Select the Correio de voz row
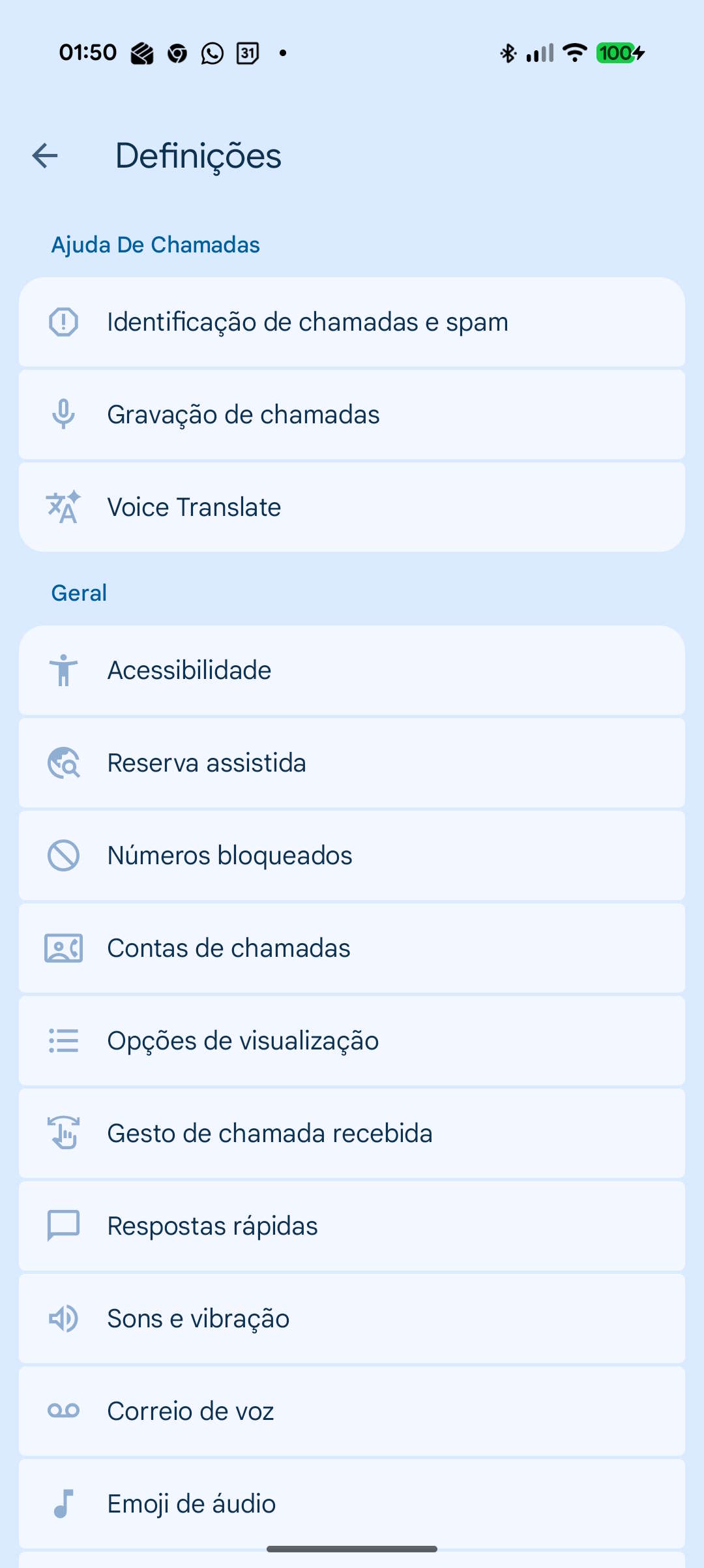This screenshot has width=704, height=1568. pyautogui.click(x=352, y=1411)
